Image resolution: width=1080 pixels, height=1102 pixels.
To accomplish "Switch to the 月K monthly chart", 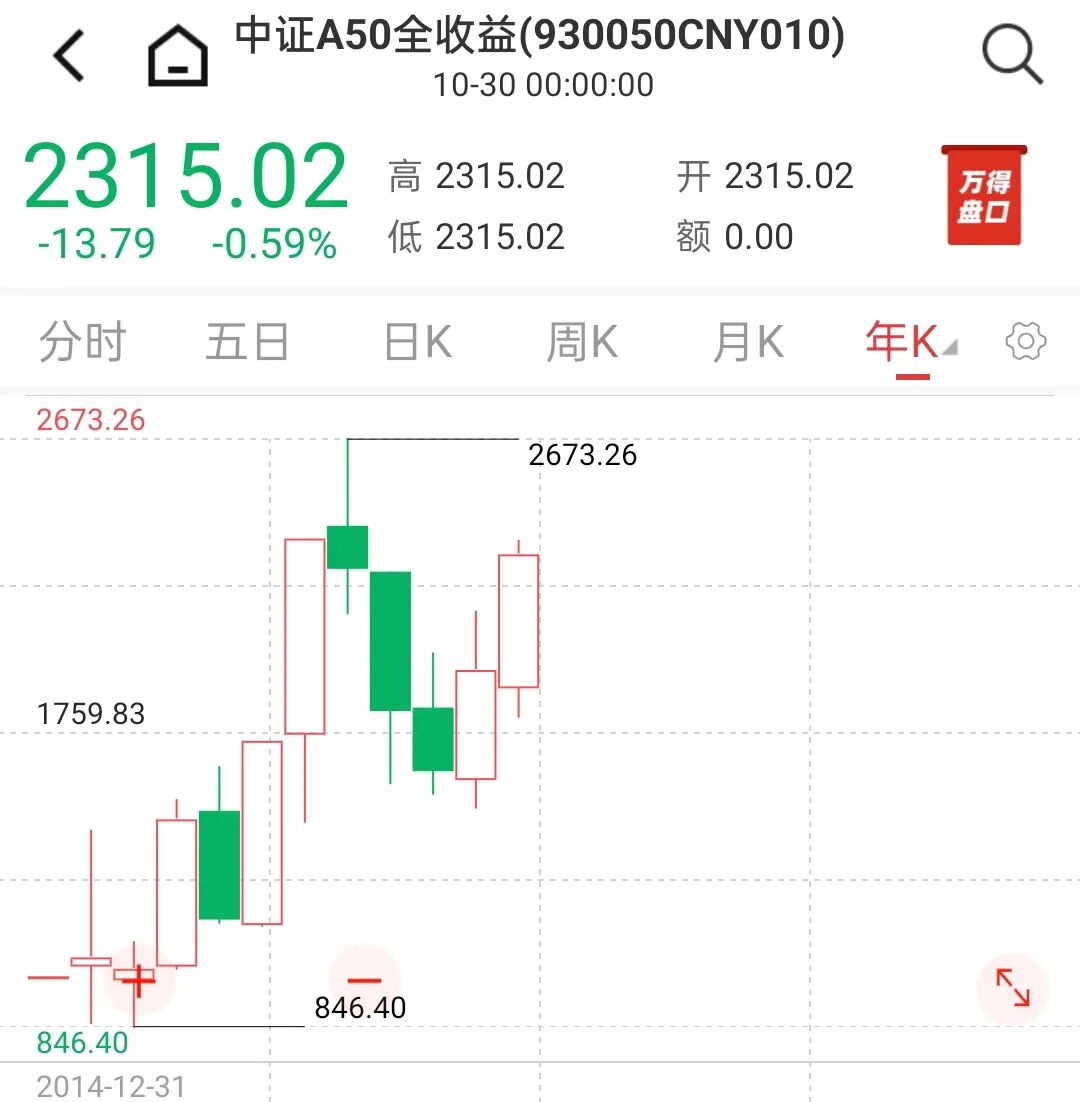I will [x=747, y=343].
